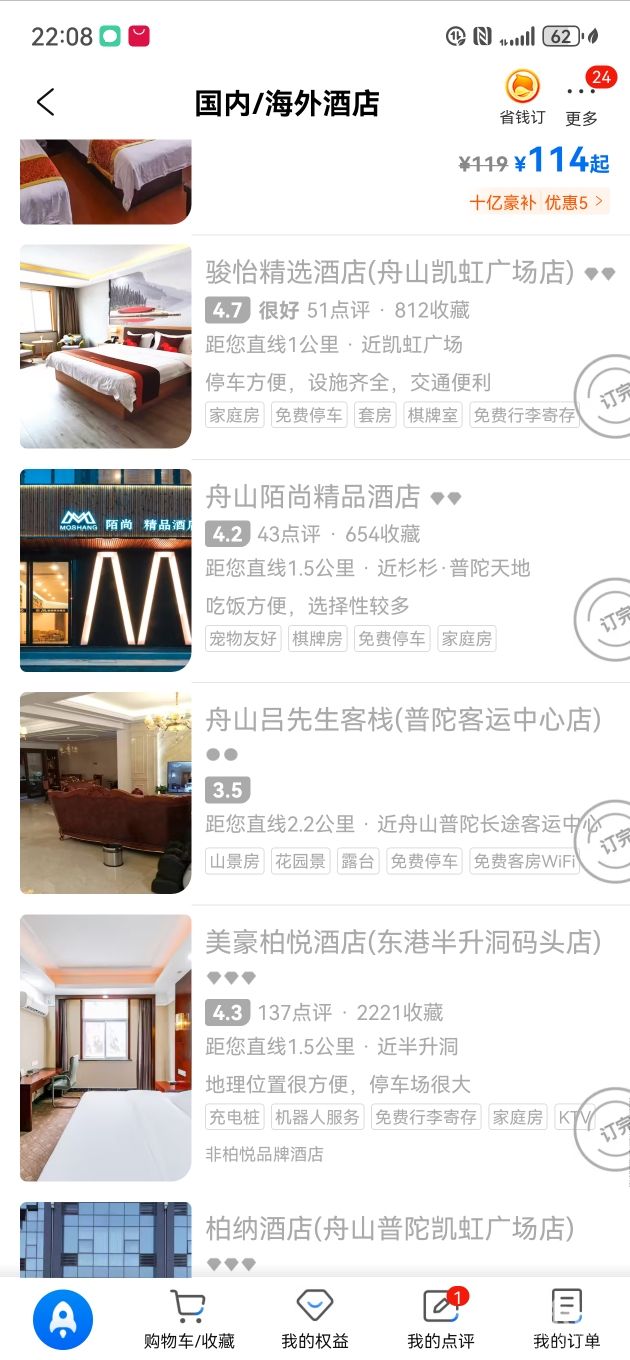
Task: Tap the blue rocket home button
Action: click(x=63, y=1319)
